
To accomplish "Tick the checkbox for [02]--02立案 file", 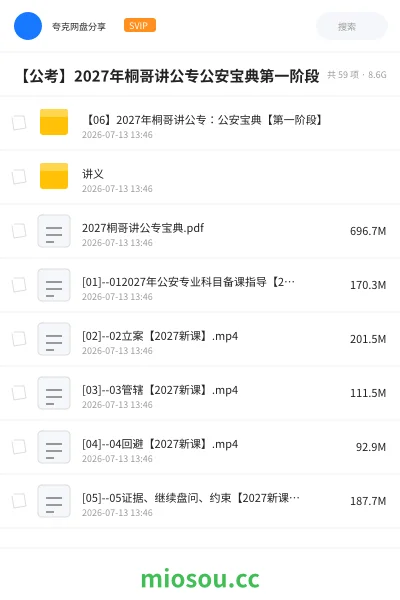I will point(19,339).
